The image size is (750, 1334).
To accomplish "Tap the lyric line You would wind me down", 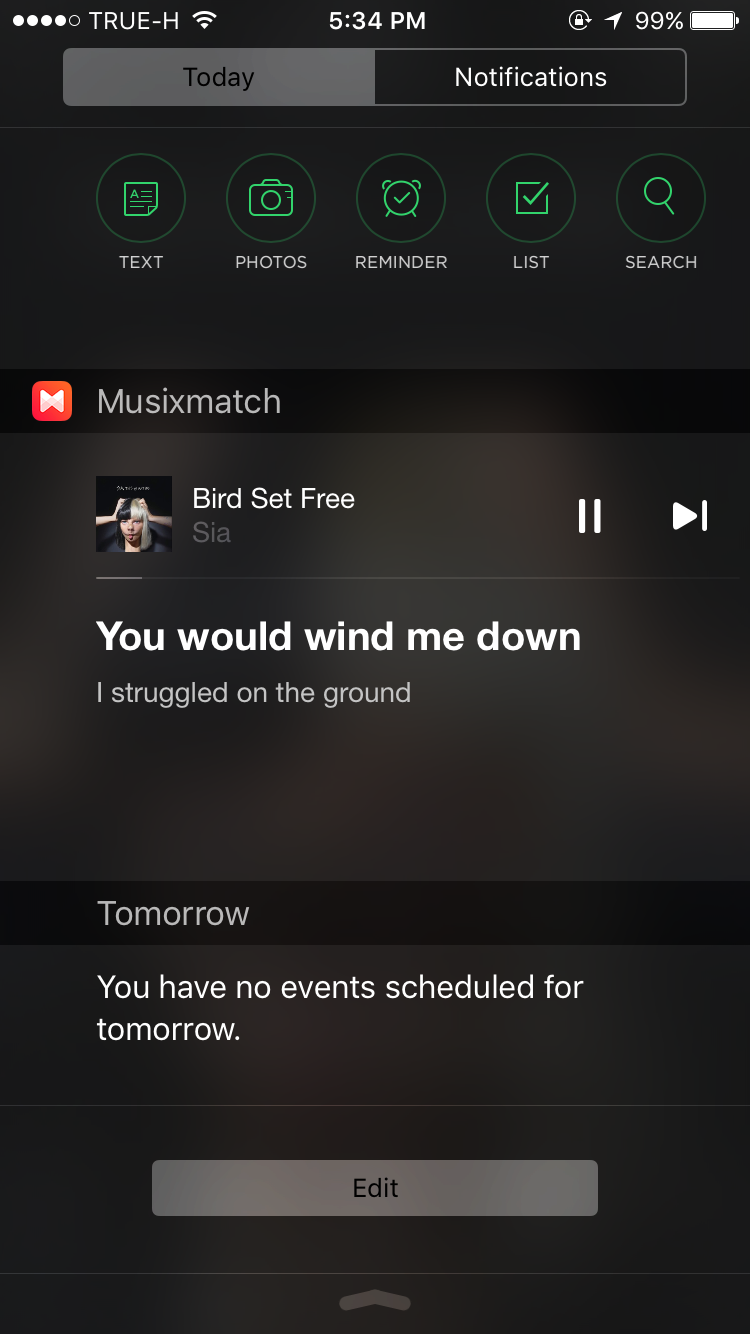I will 338,637.
